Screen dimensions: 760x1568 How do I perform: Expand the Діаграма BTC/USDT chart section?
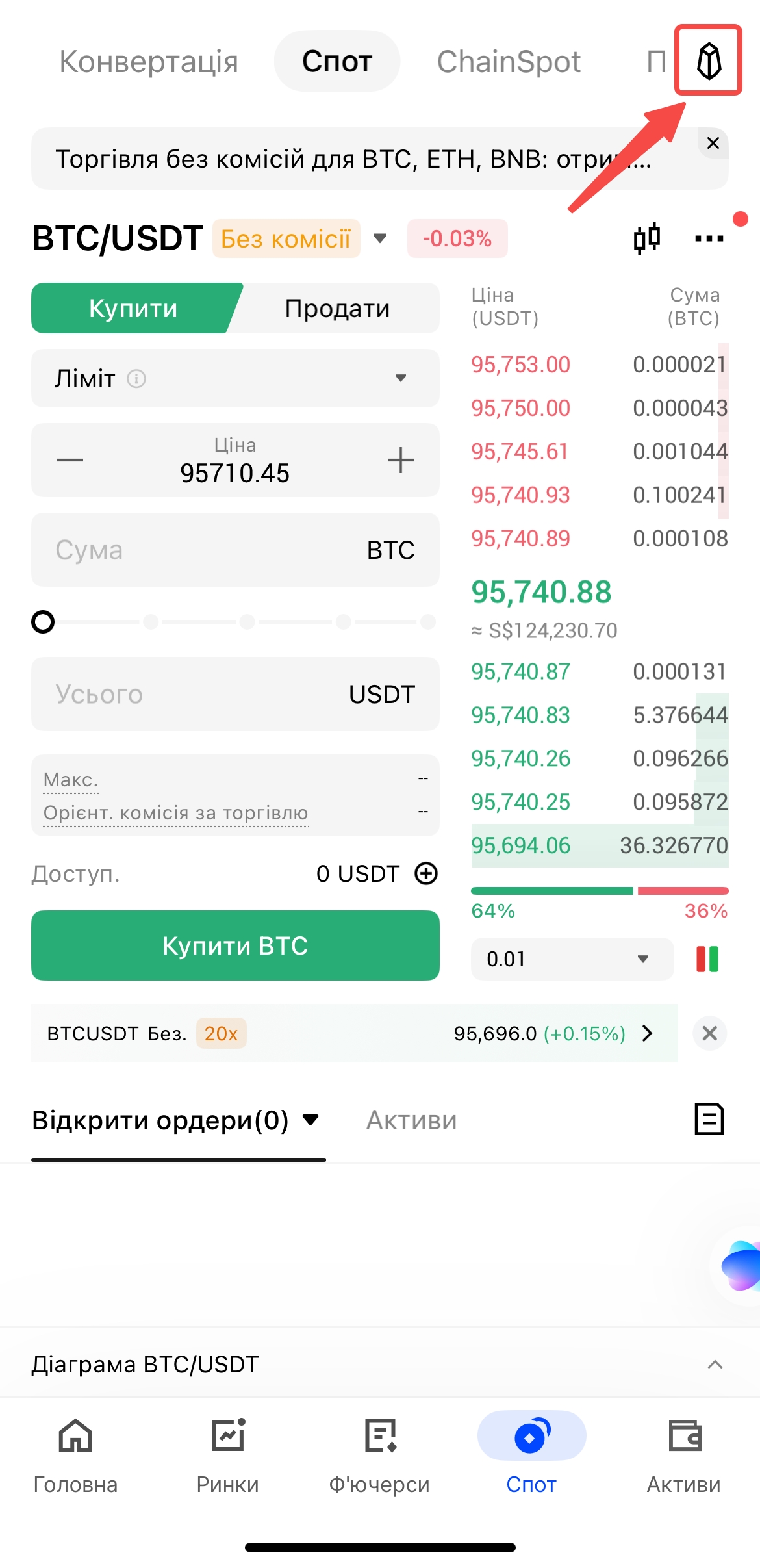pyautogui.click(x=715, y=1364)
